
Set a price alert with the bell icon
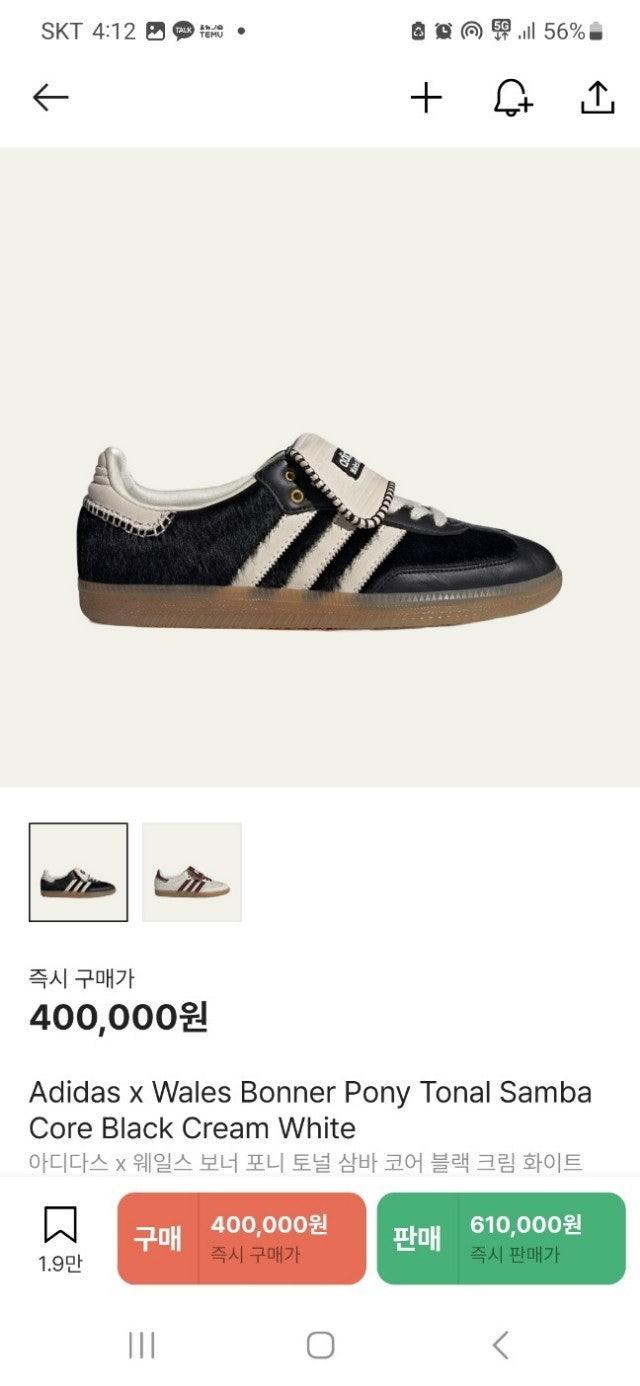(x=512, y=97)
